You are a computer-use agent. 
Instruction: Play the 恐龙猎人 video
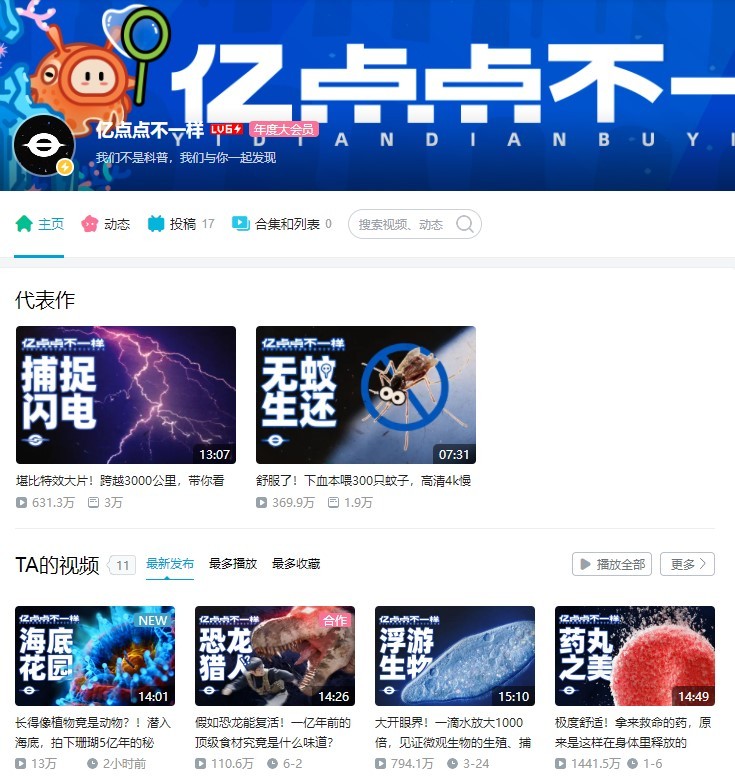(x=275, y=656)
